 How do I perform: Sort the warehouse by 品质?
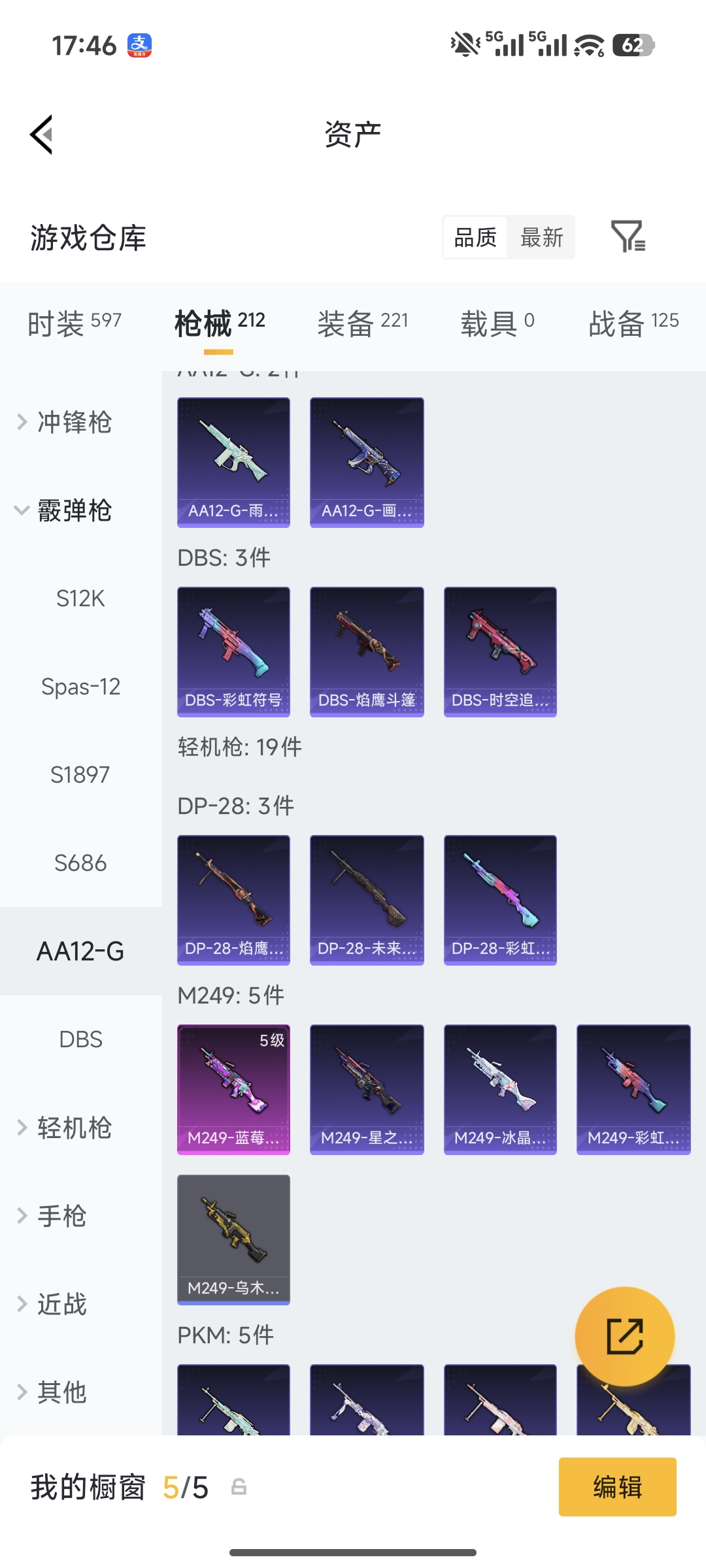[475, 237]
